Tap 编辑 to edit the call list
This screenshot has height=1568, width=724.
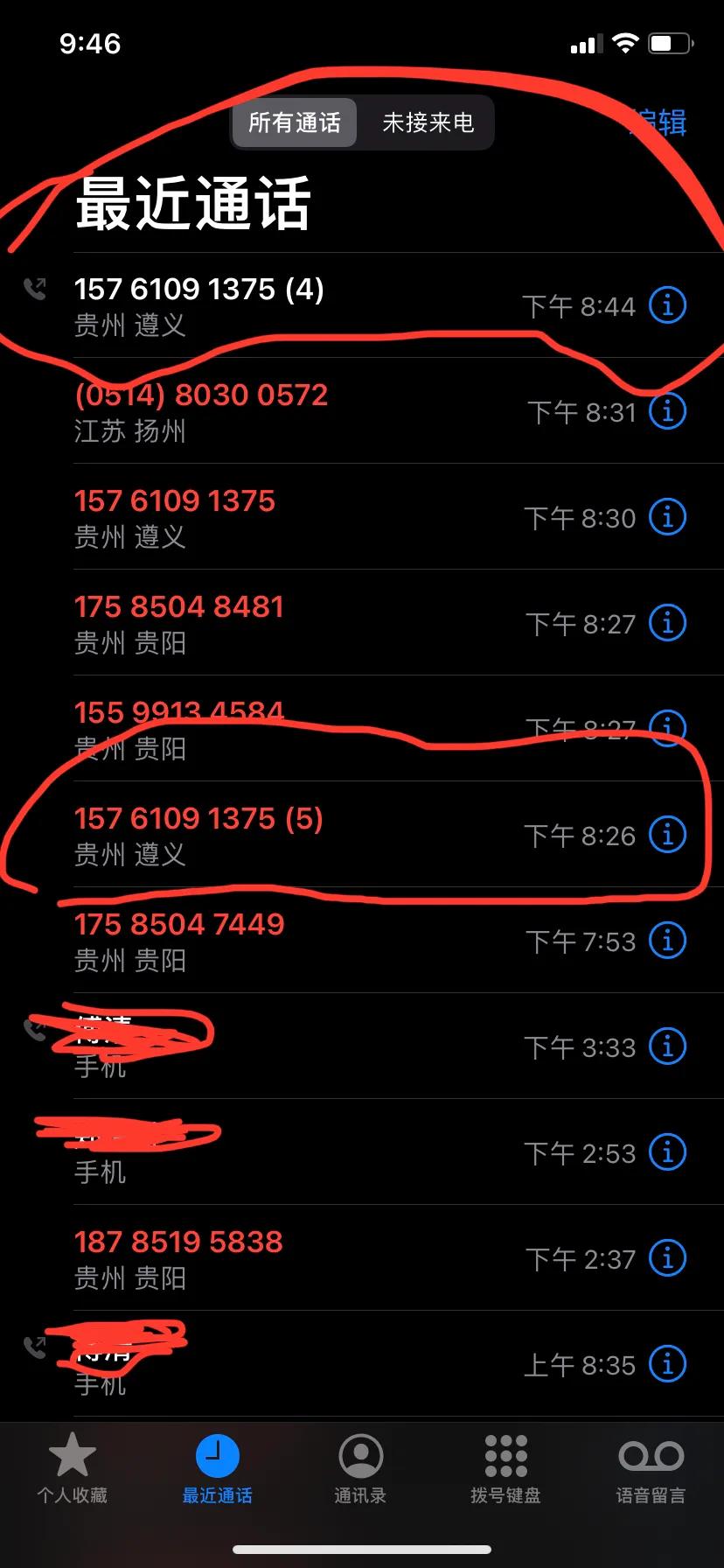click(662, 122)
